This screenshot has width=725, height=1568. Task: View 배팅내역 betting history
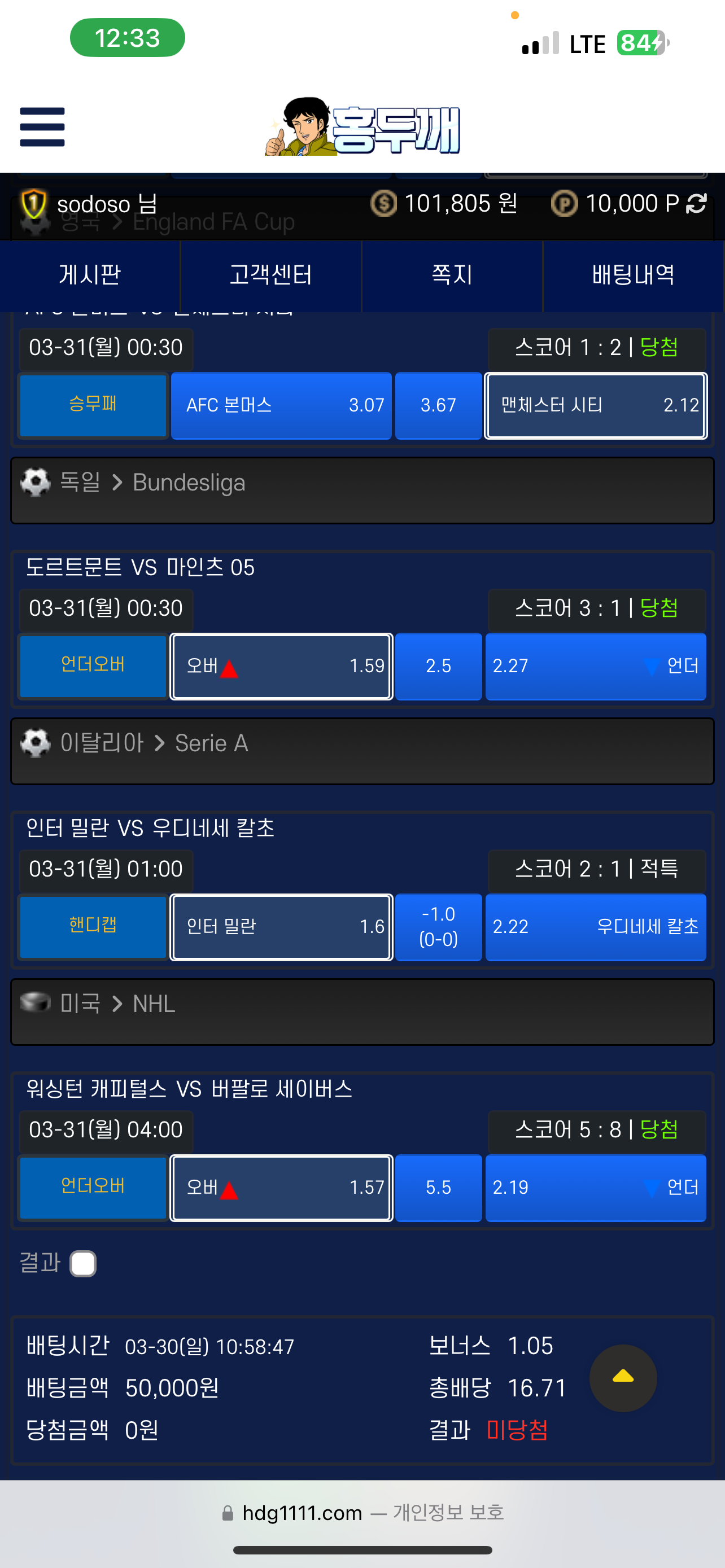[x=633, y=275]
